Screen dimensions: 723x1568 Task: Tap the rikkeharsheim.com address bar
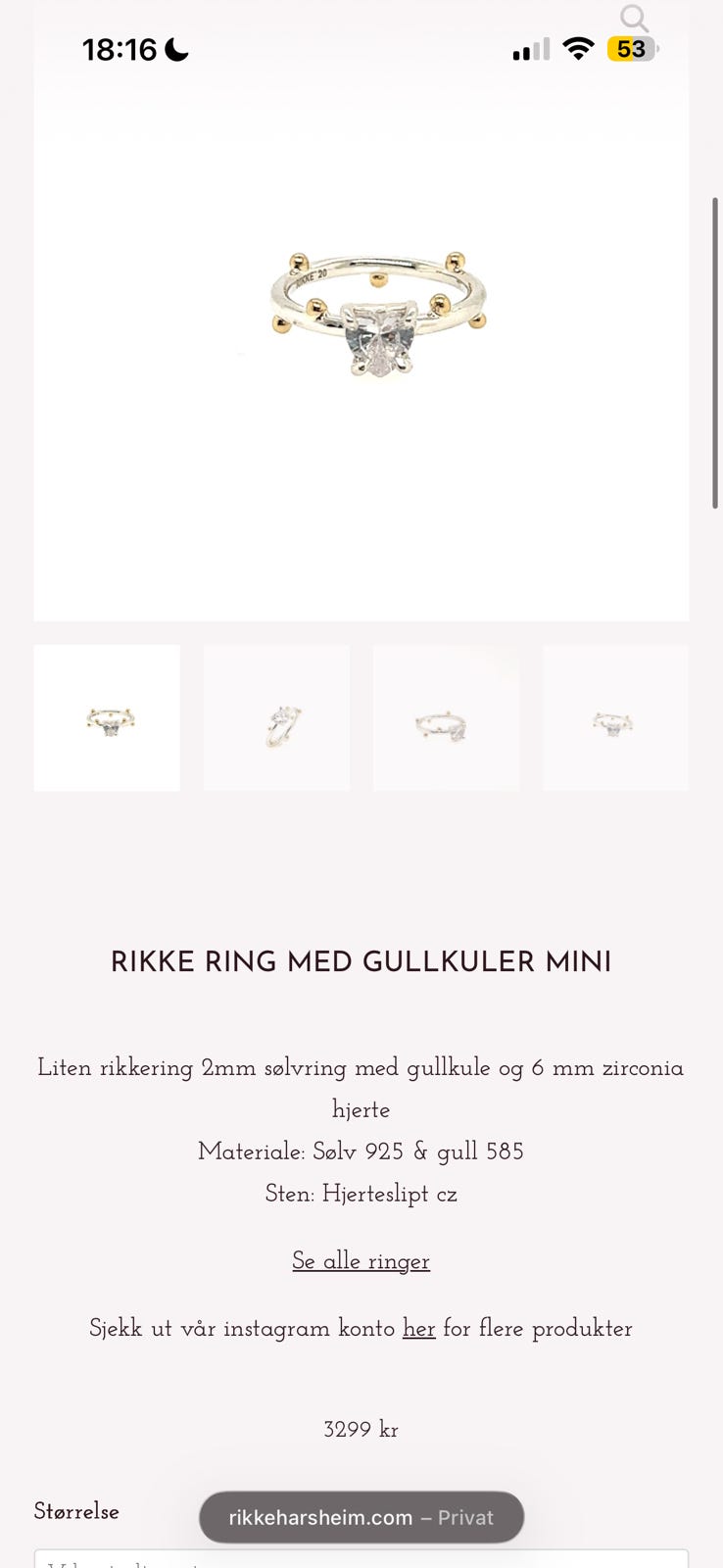[x=323, y=1517]
